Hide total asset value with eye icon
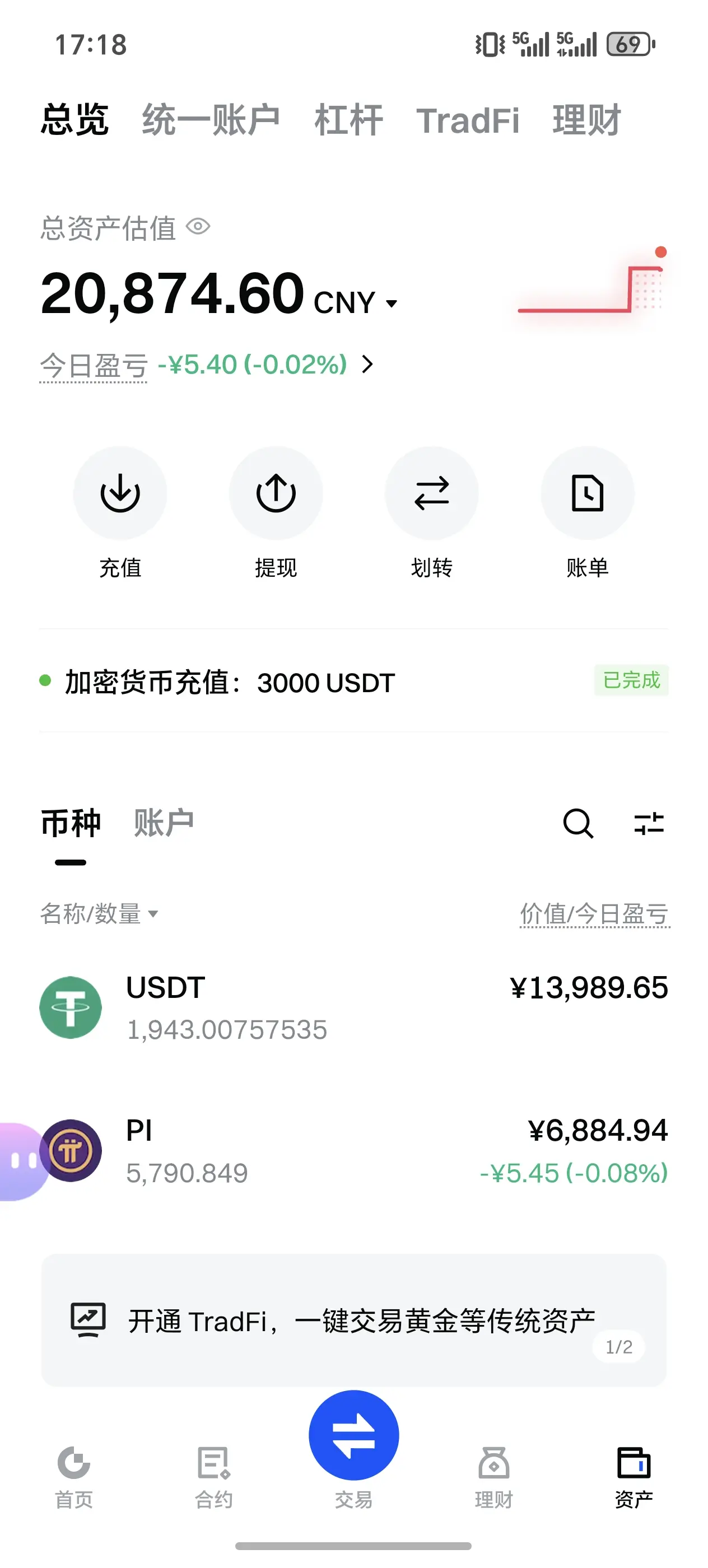Screen dimensions: 708x1568 coord(198,227)
